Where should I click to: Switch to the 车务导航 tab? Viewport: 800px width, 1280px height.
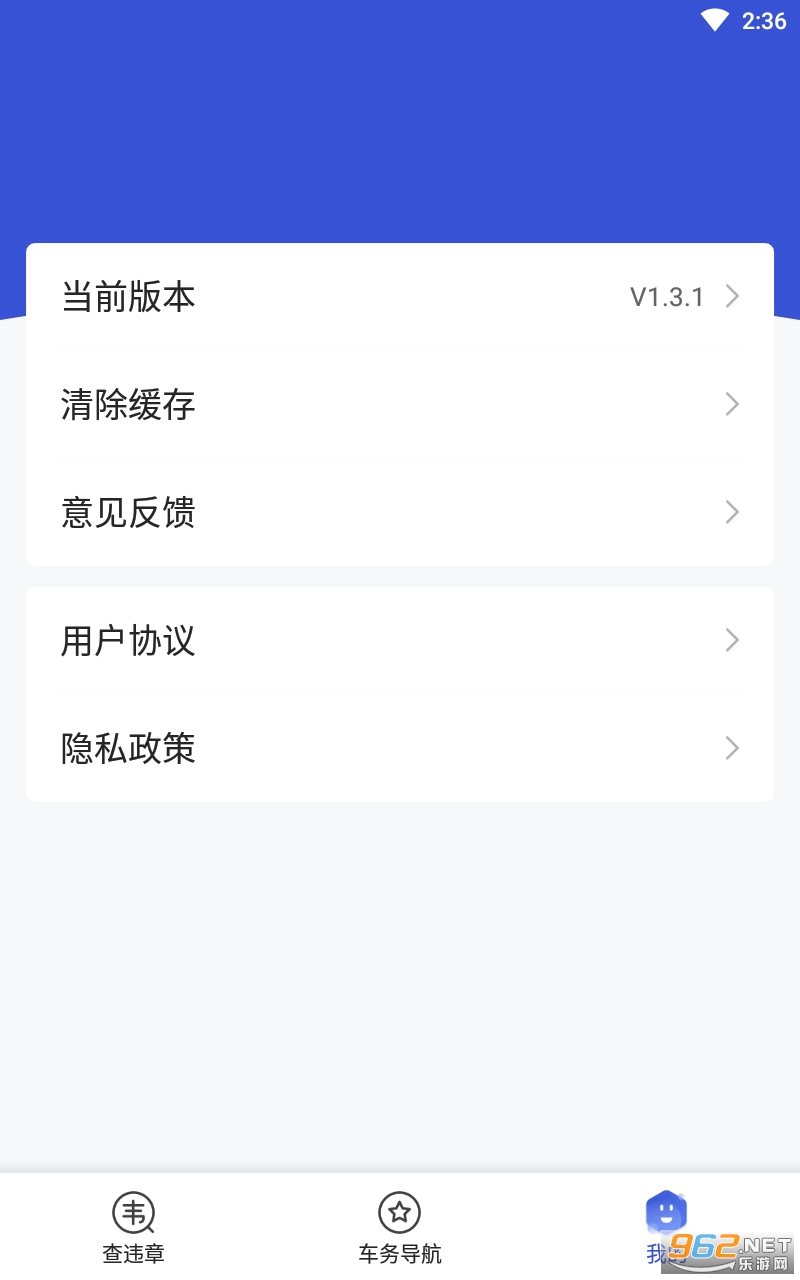pos(400,1228)
